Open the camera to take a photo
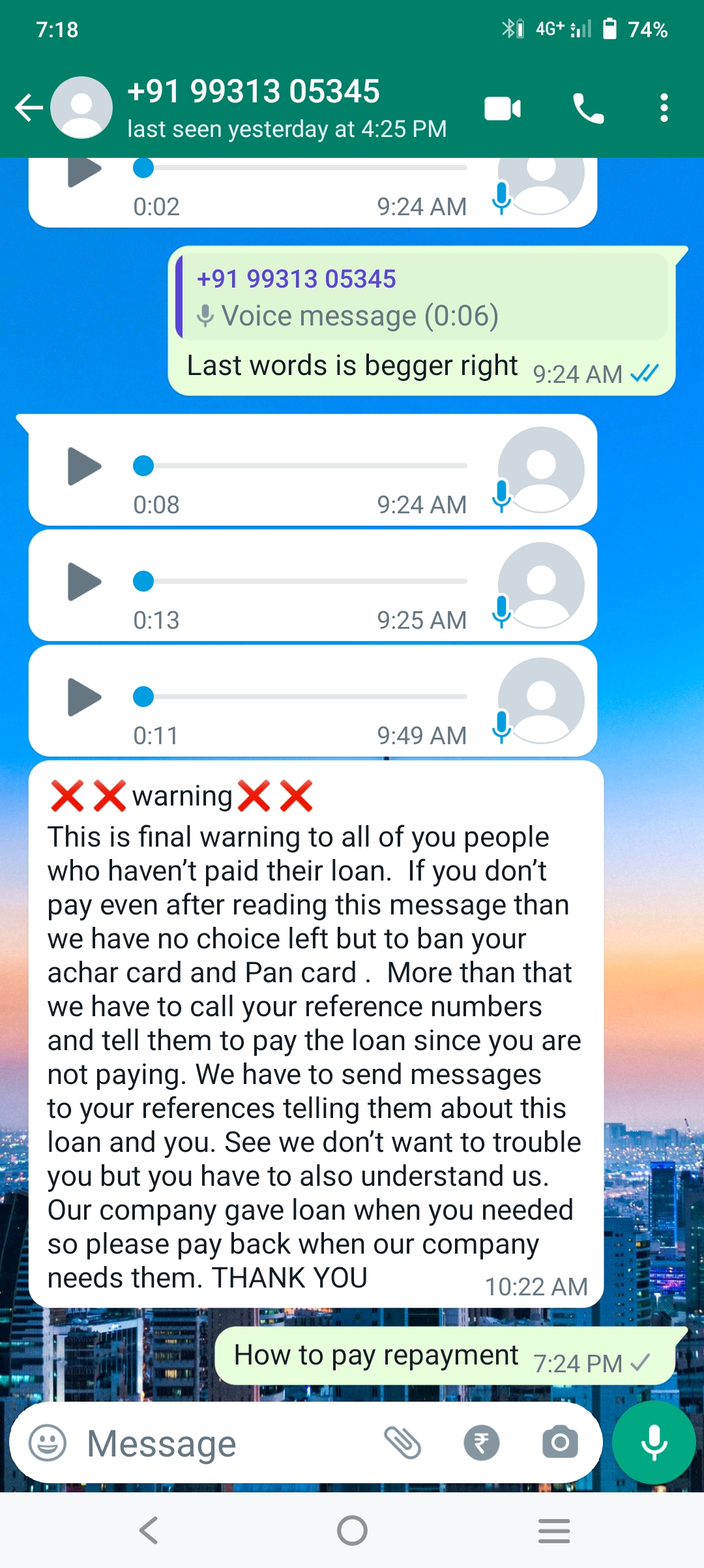Viewport: 704px width, 1568px height. tap(560, 1443)
